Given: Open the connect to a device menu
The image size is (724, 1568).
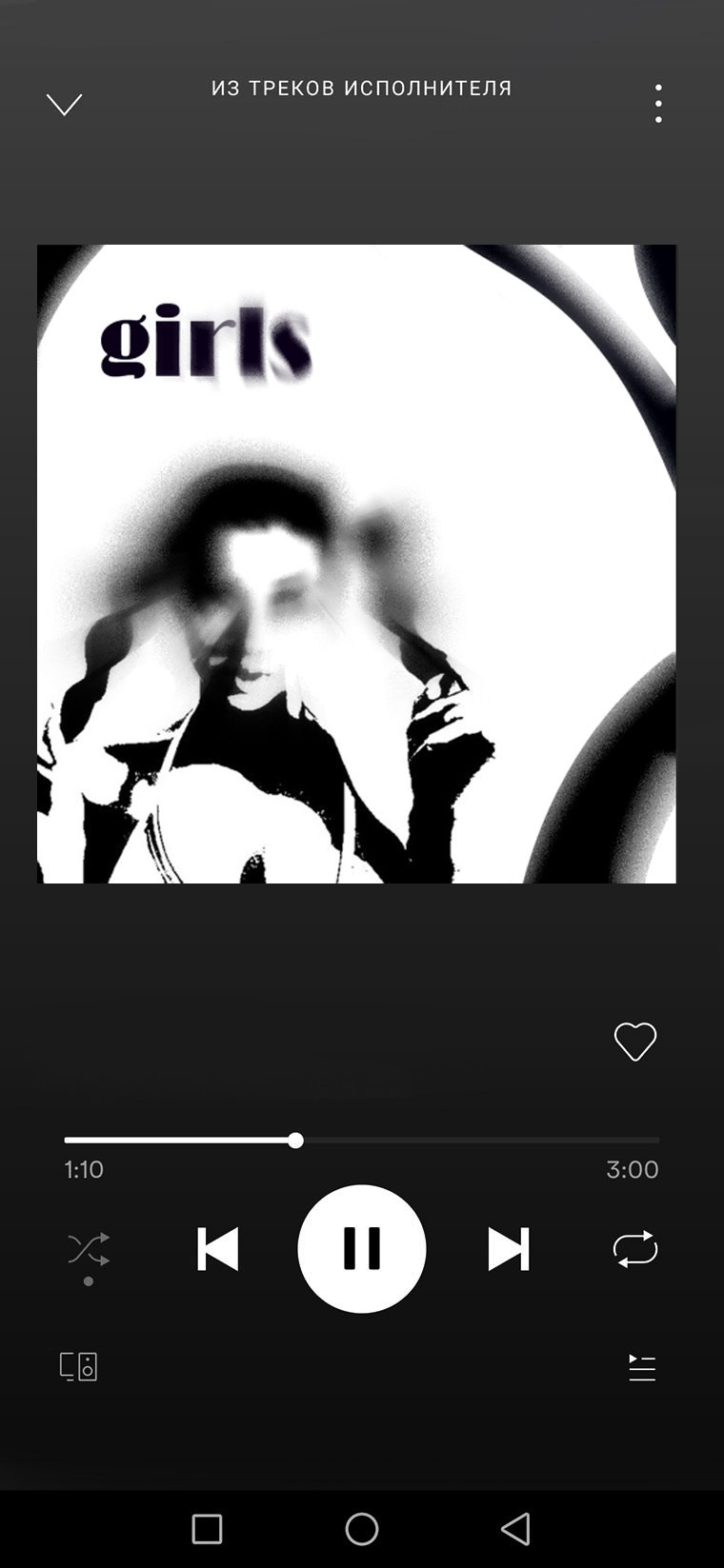Looking at the screenshot, I should pyautogui.click(x=78, y=1367).
